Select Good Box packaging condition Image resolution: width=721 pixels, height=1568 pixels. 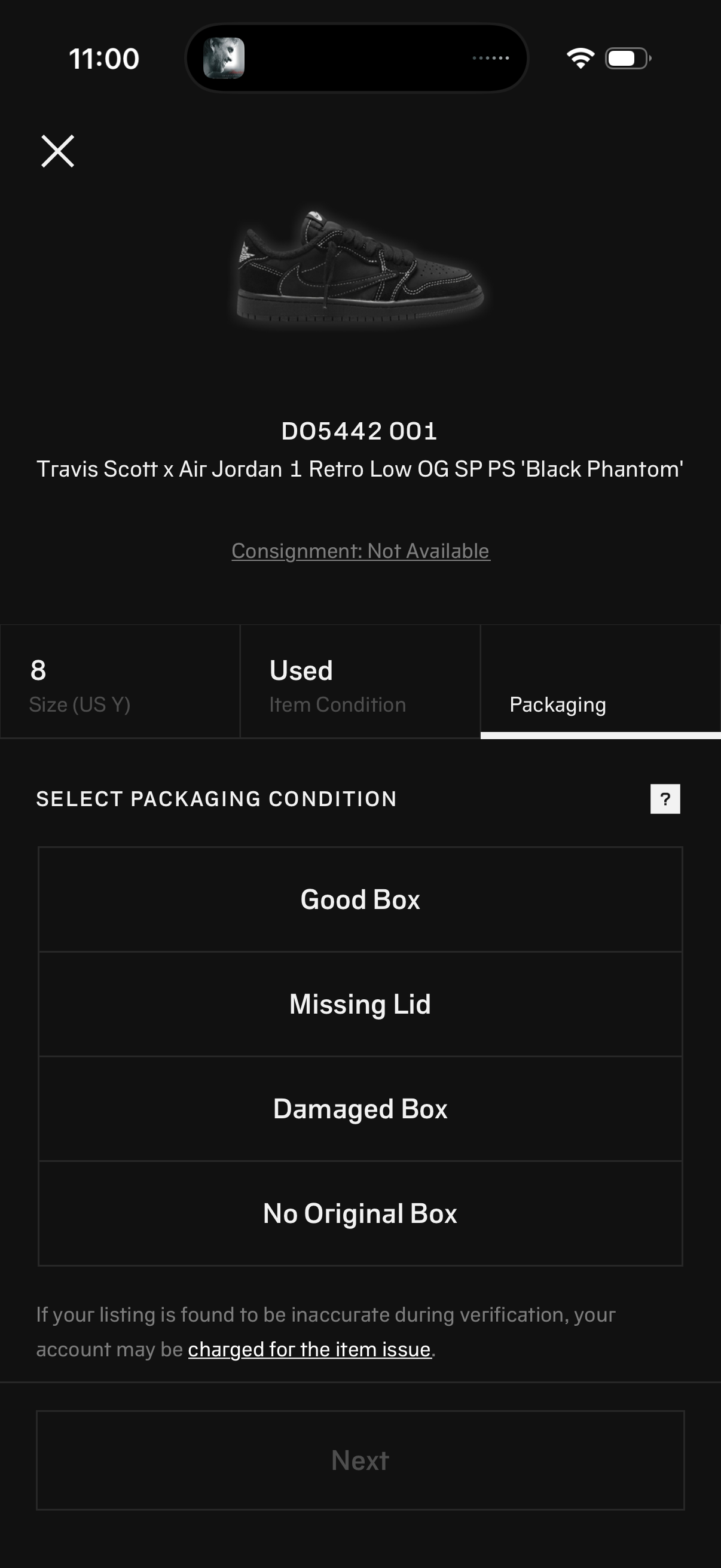tap(360, 899)
